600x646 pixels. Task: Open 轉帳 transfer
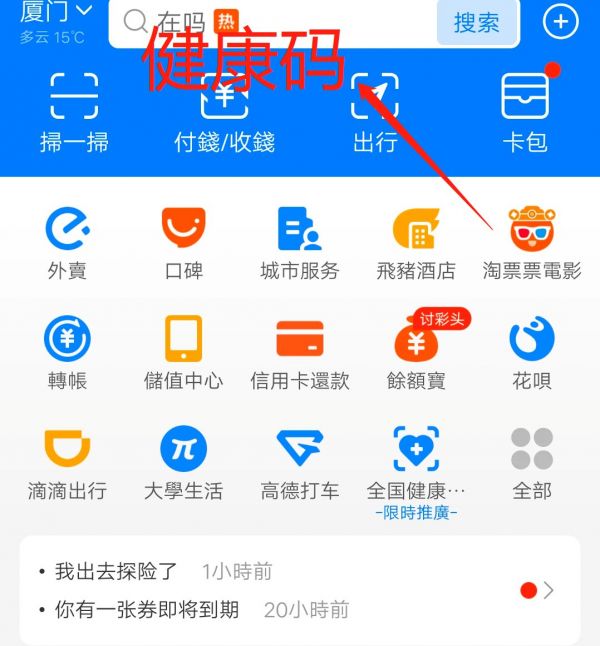point(68,353)
